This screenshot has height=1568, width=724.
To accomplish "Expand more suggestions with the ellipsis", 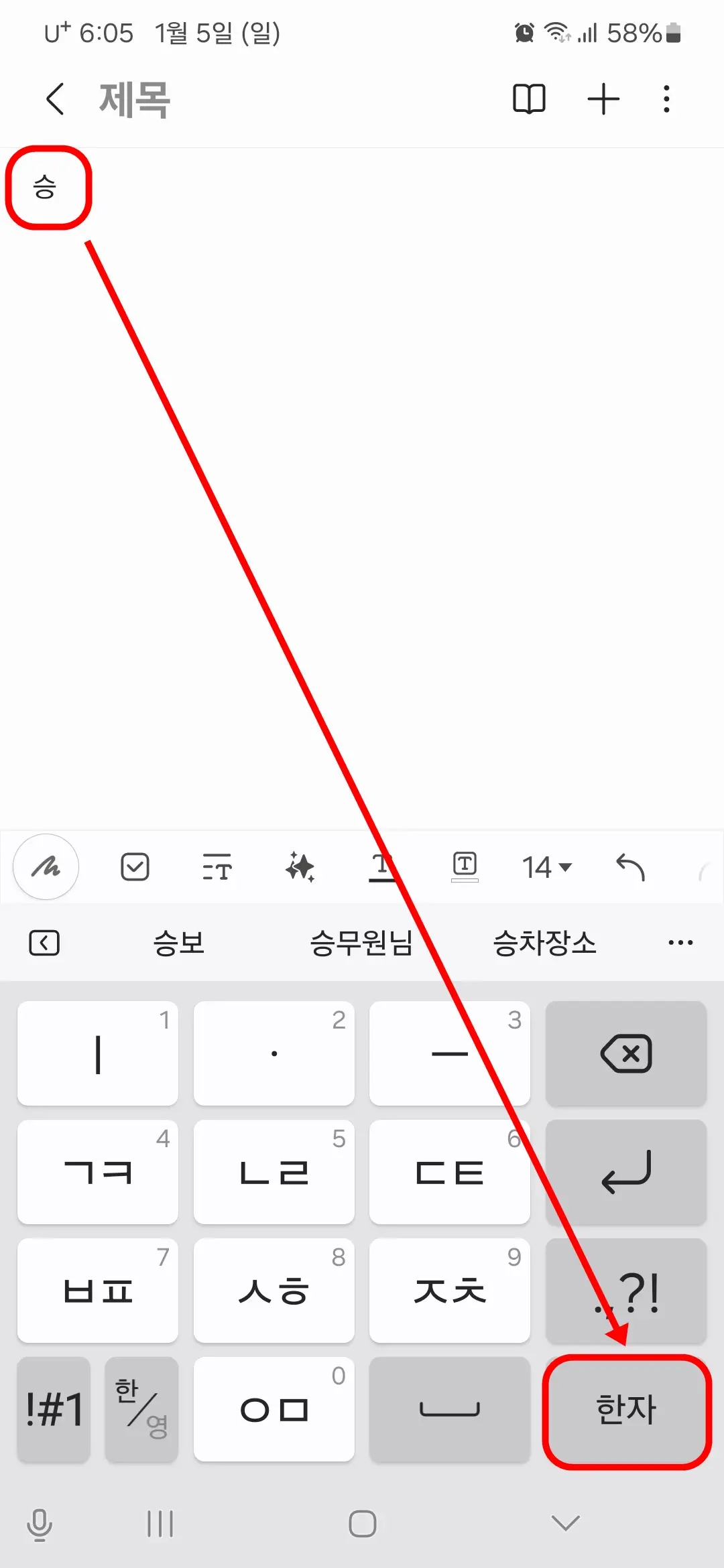I will pos(680,942).
